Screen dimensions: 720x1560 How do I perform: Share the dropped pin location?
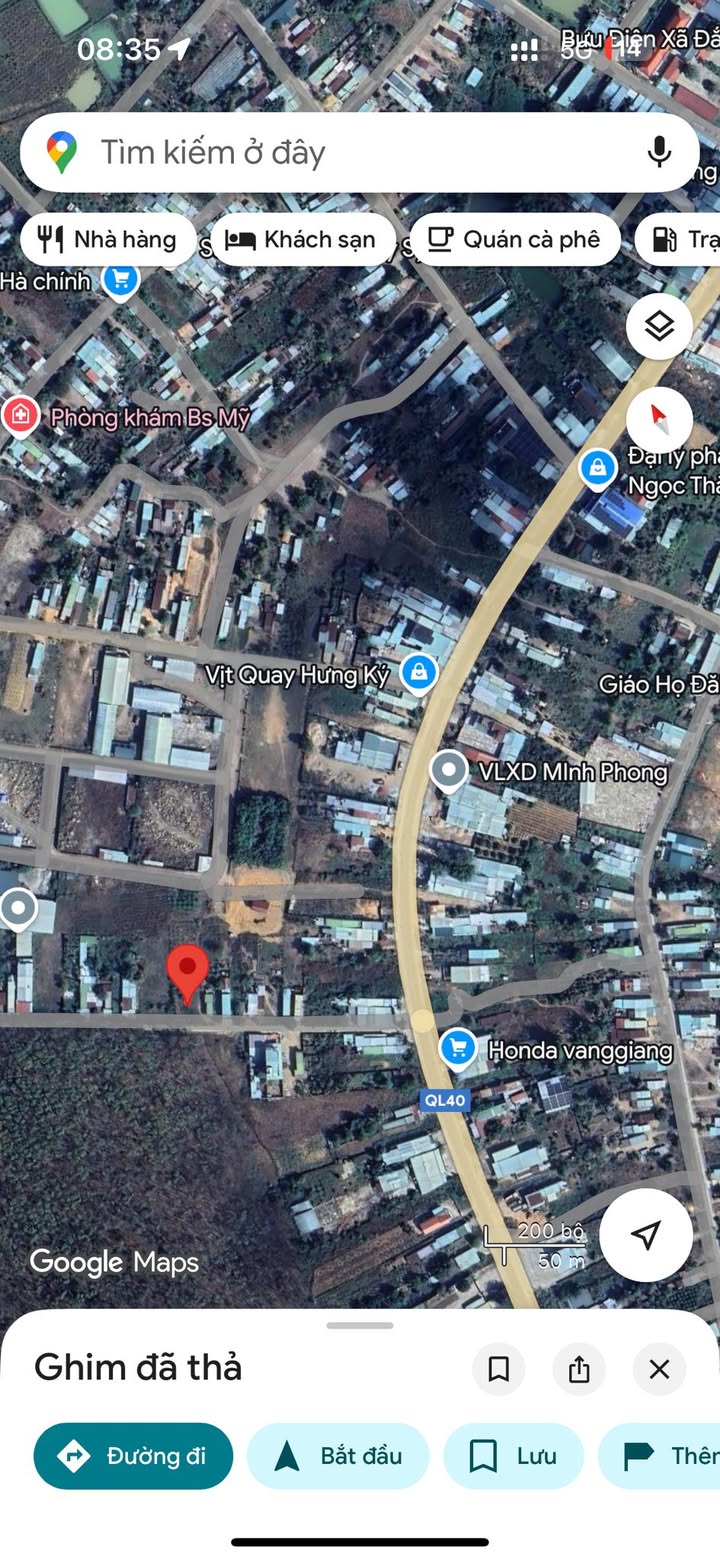[x=579, y=1369]
